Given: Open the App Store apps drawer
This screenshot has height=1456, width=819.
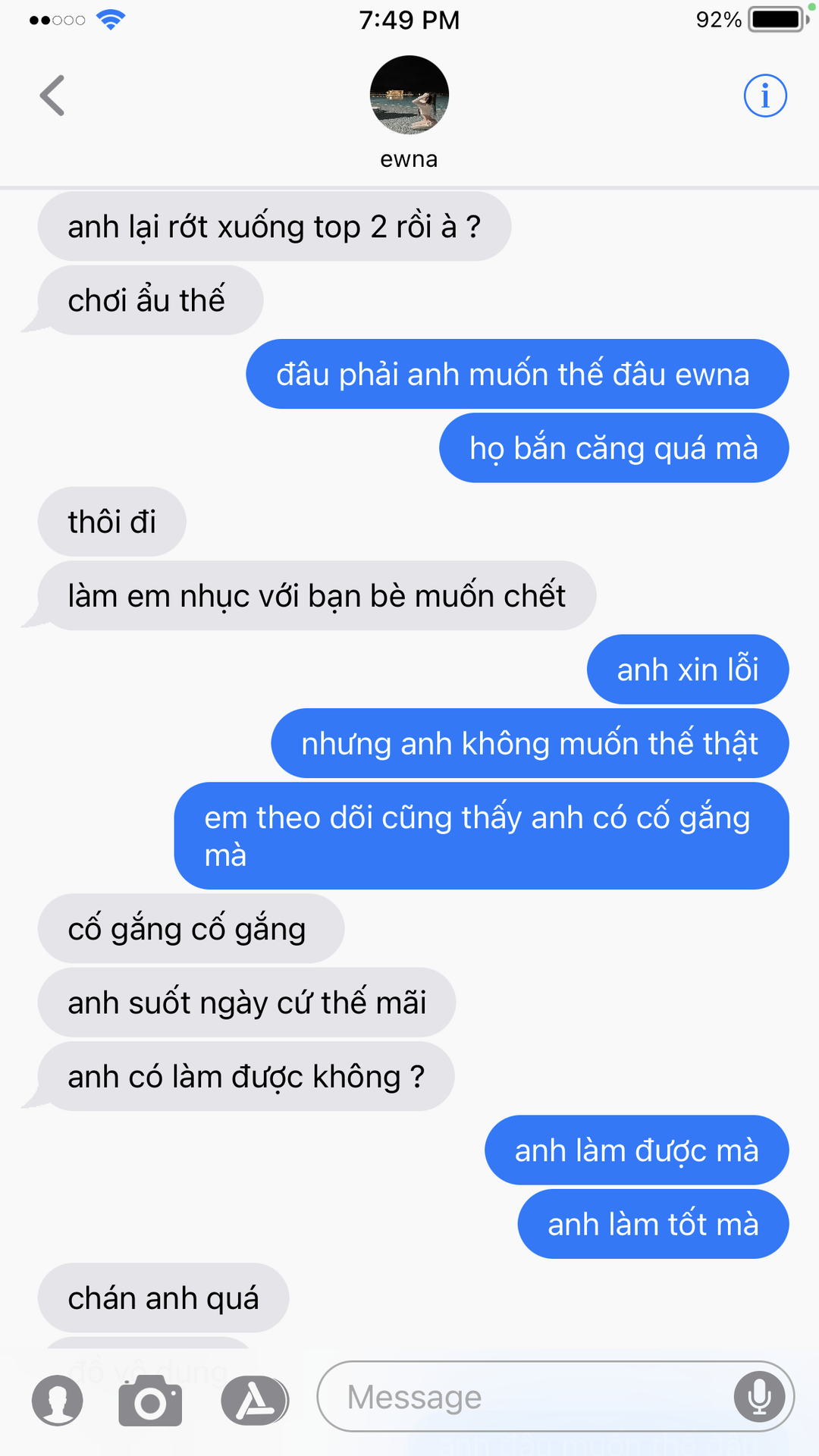Looking at the screenshot, I should coord(255,1400).
